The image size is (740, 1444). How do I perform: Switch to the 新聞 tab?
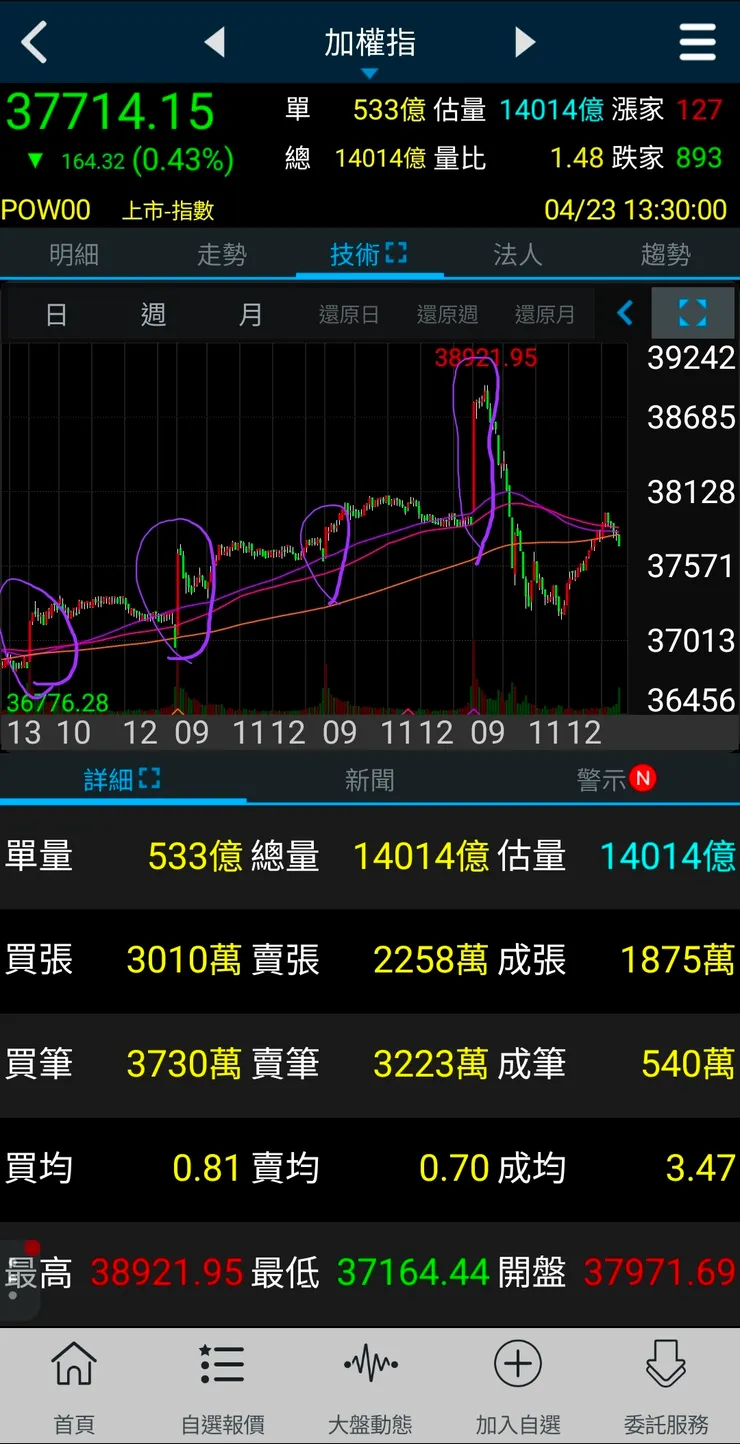pos(369,780)
